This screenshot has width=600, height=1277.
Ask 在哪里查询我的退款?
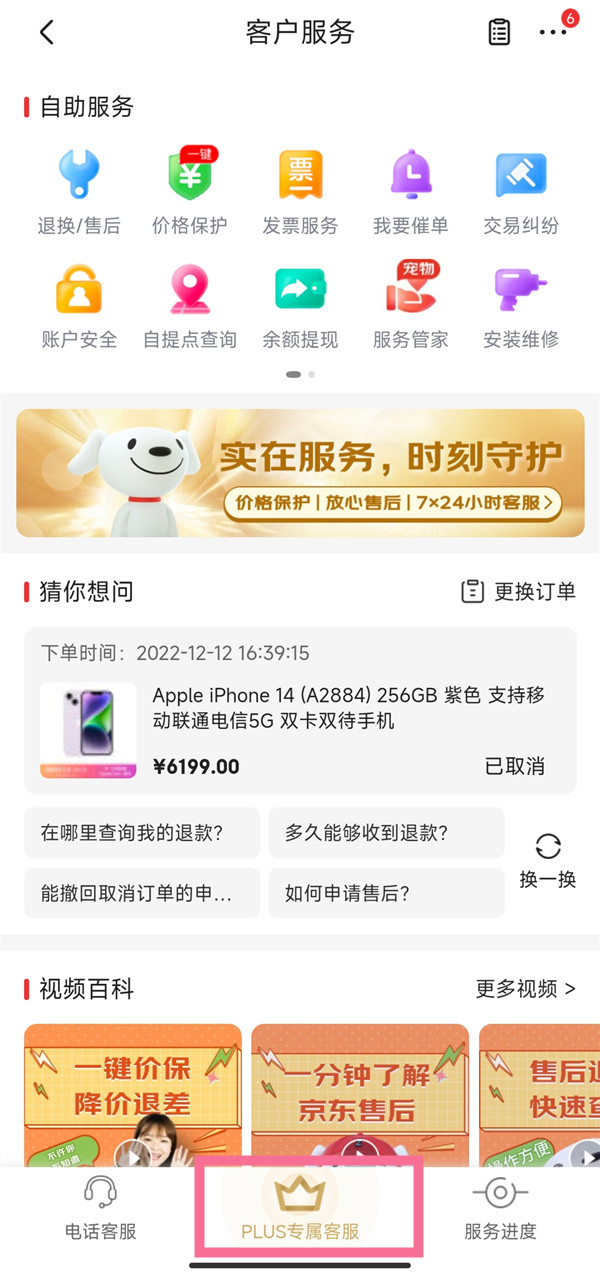click(141, 833)
